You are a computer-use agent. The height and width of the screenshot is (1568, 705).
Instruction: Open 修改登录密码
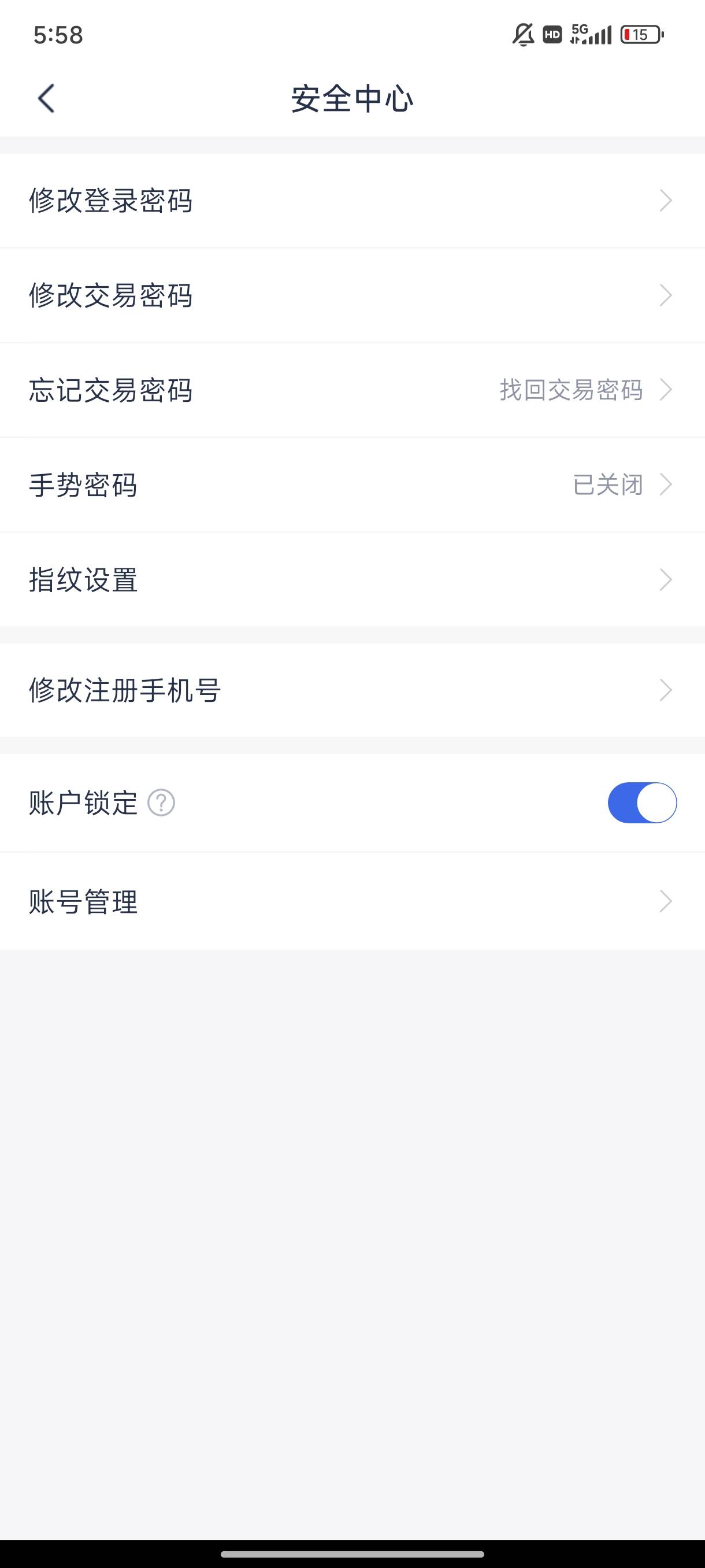pyautogui.click(x=352, y=200)
